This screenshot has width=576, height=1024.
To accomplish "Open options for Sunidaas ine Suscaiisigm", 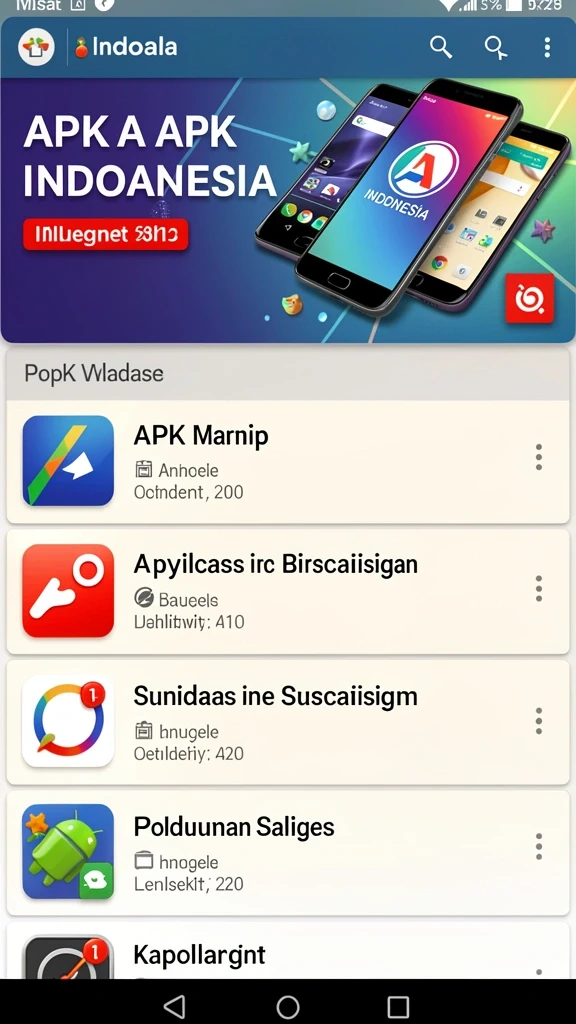I will point(539,721).
